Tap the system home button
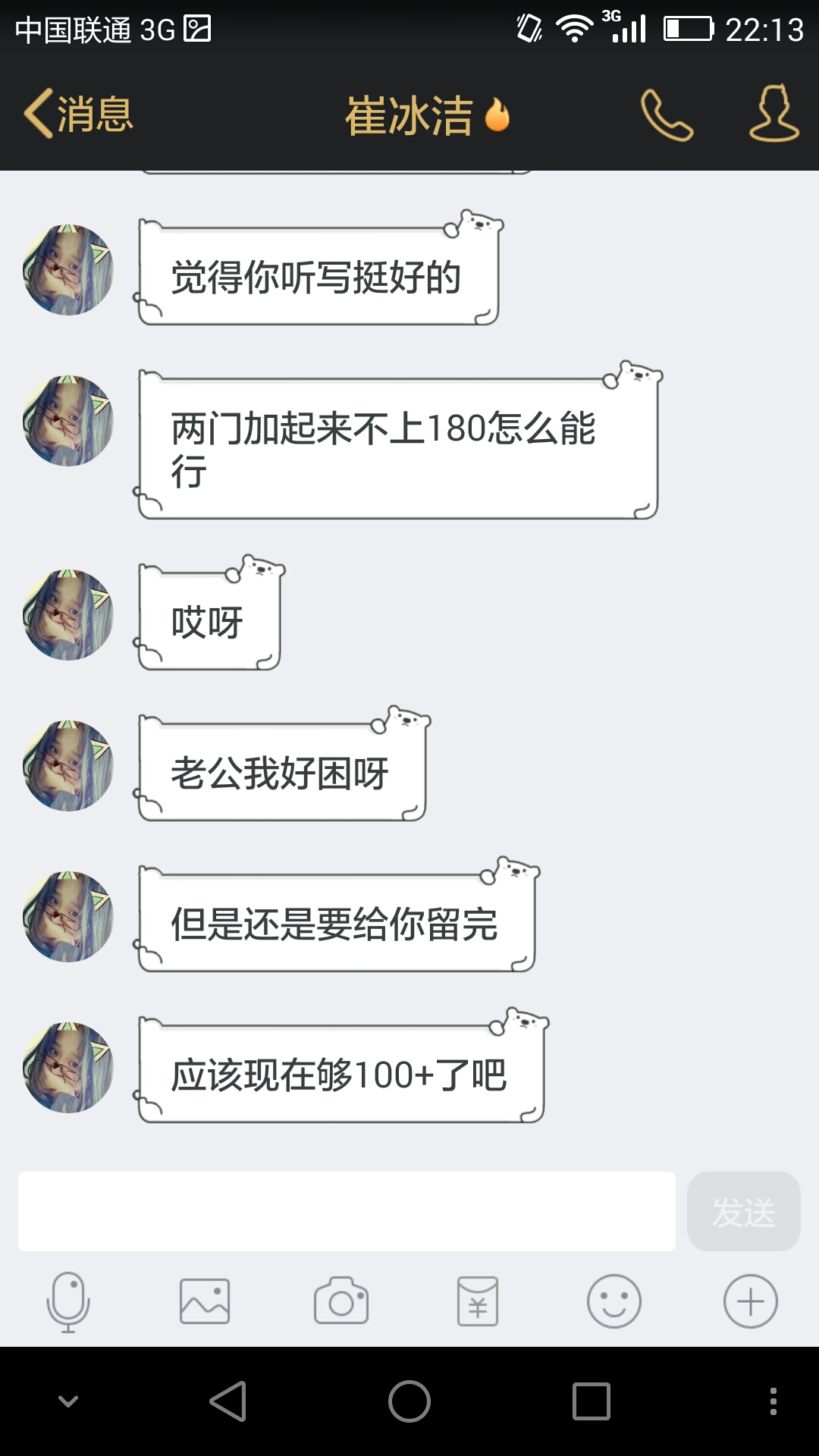This screenshot has height=1456, width=819. click(409, 1401)
